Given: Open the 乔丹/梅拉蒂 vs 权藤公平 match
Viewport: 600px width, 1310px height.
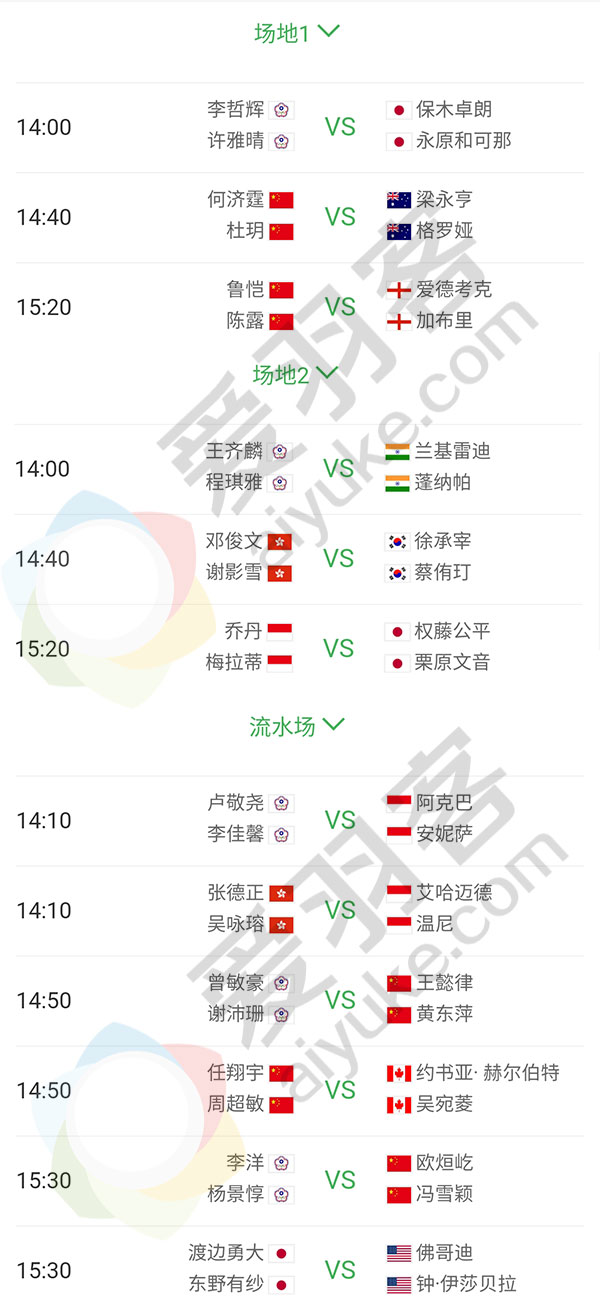Looking at the screenshot, I should coord(340,649).
